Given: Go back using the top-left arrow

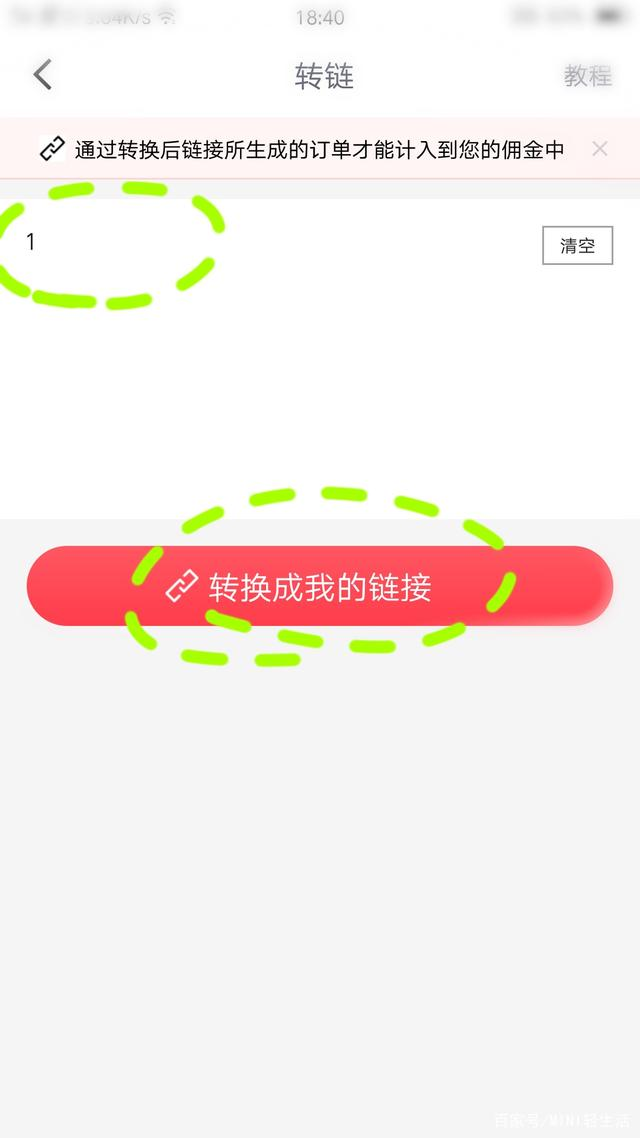Looking at the screenshot, I should [42, 75].
